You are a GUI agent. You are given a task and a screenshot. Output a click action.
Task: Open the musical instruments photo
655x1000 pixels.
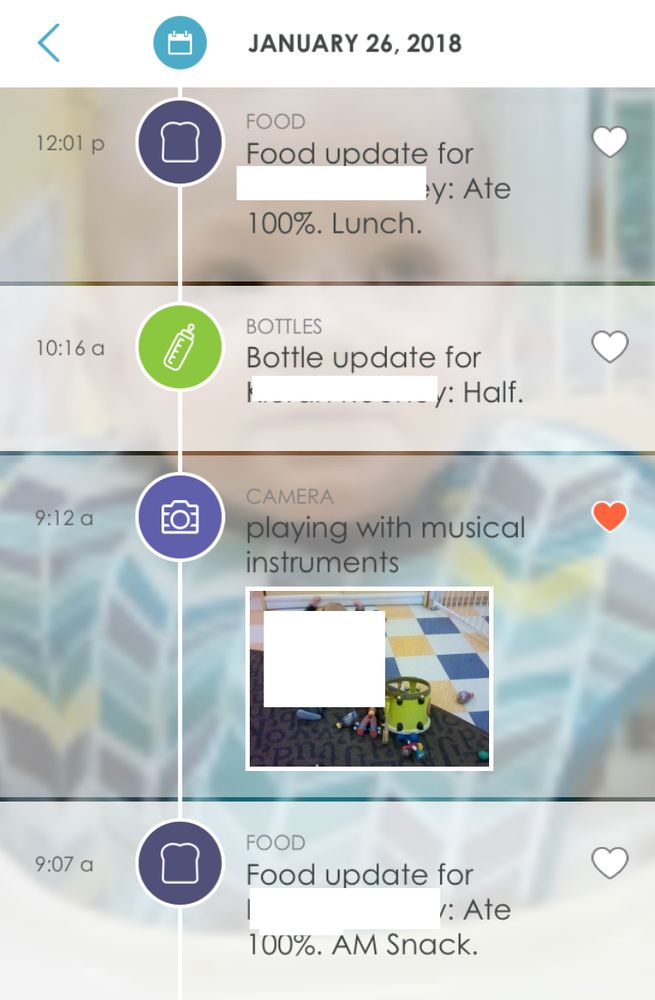click(369, 678)
